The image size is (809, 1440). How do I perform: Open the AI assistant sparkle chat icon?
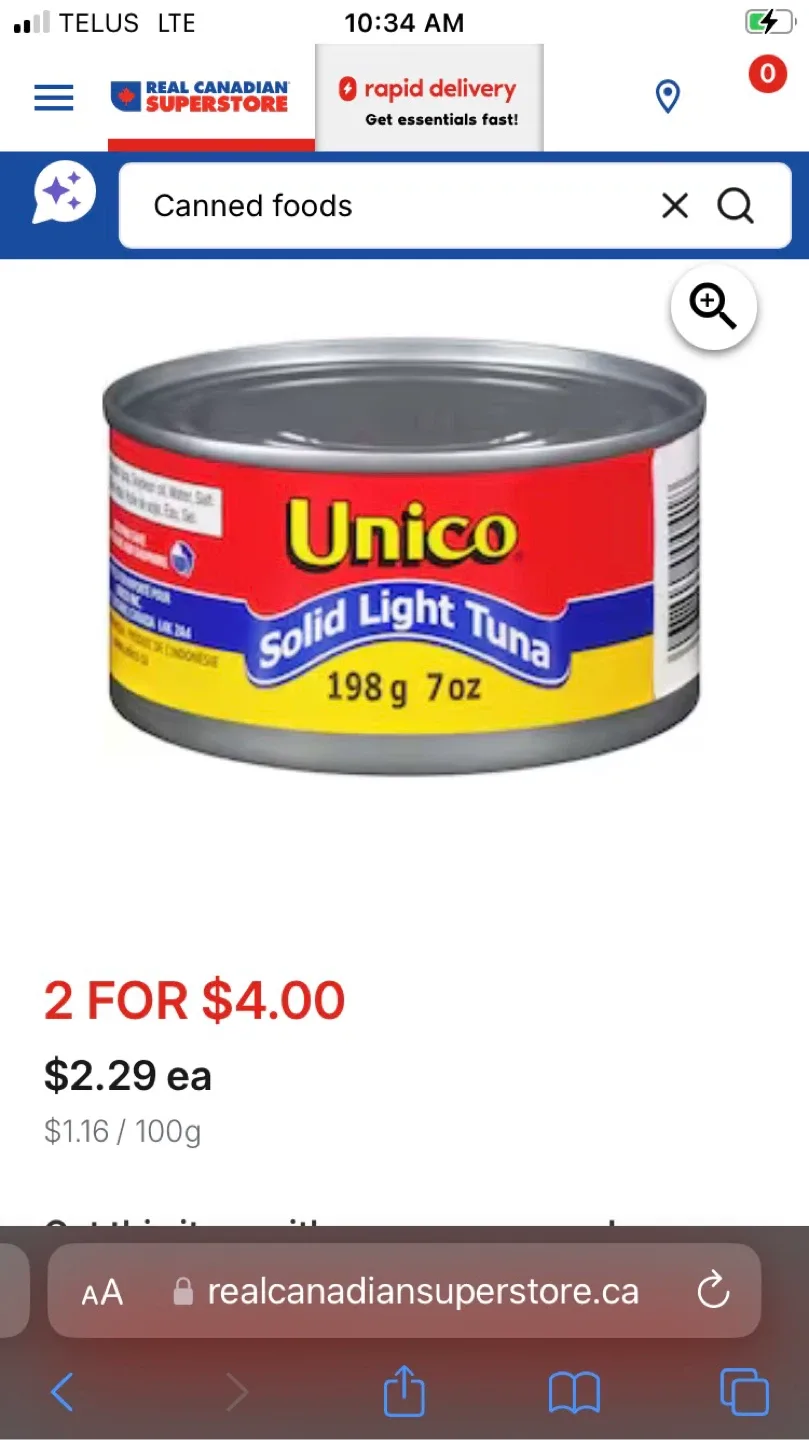tap(63, 195)
